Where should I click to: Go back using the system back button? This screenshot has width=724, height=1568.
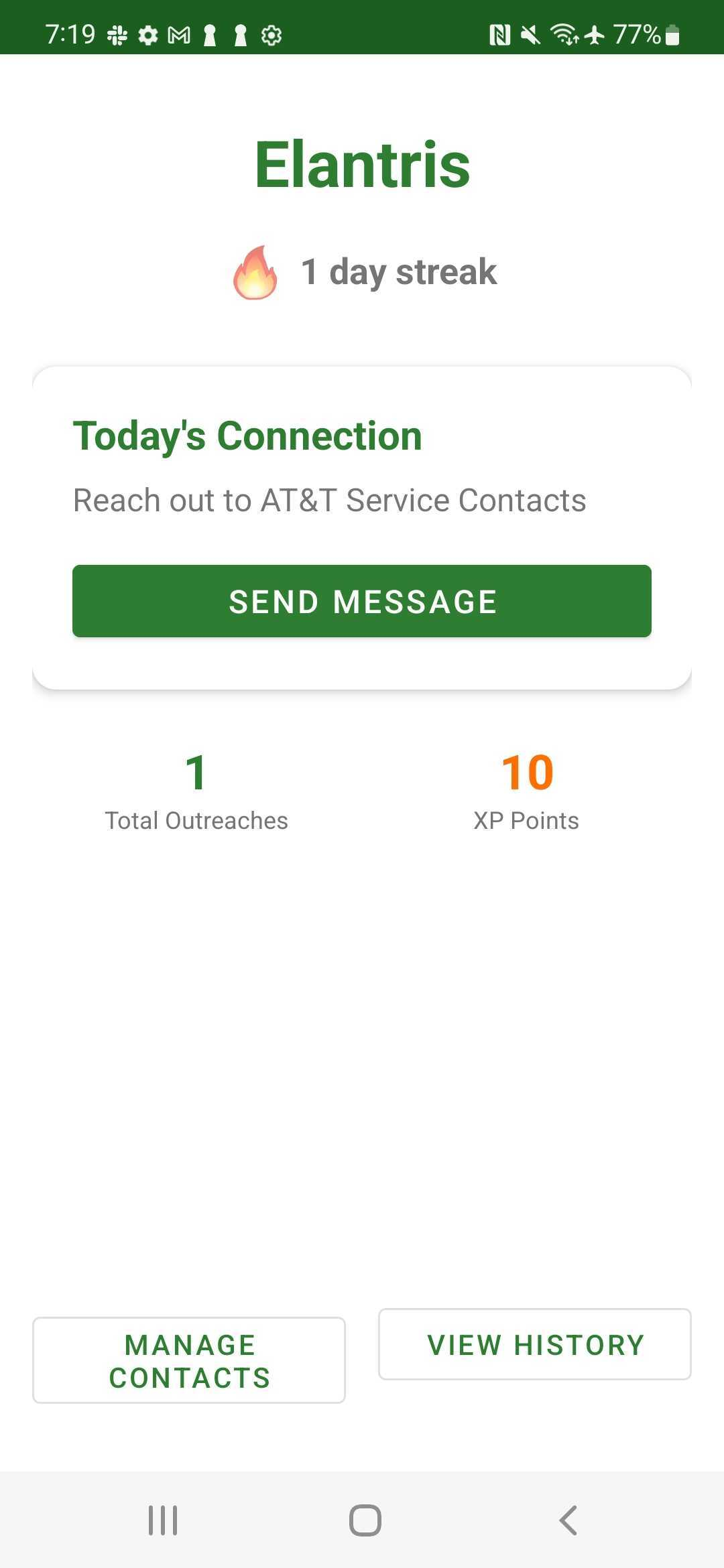pos(568,1520)
